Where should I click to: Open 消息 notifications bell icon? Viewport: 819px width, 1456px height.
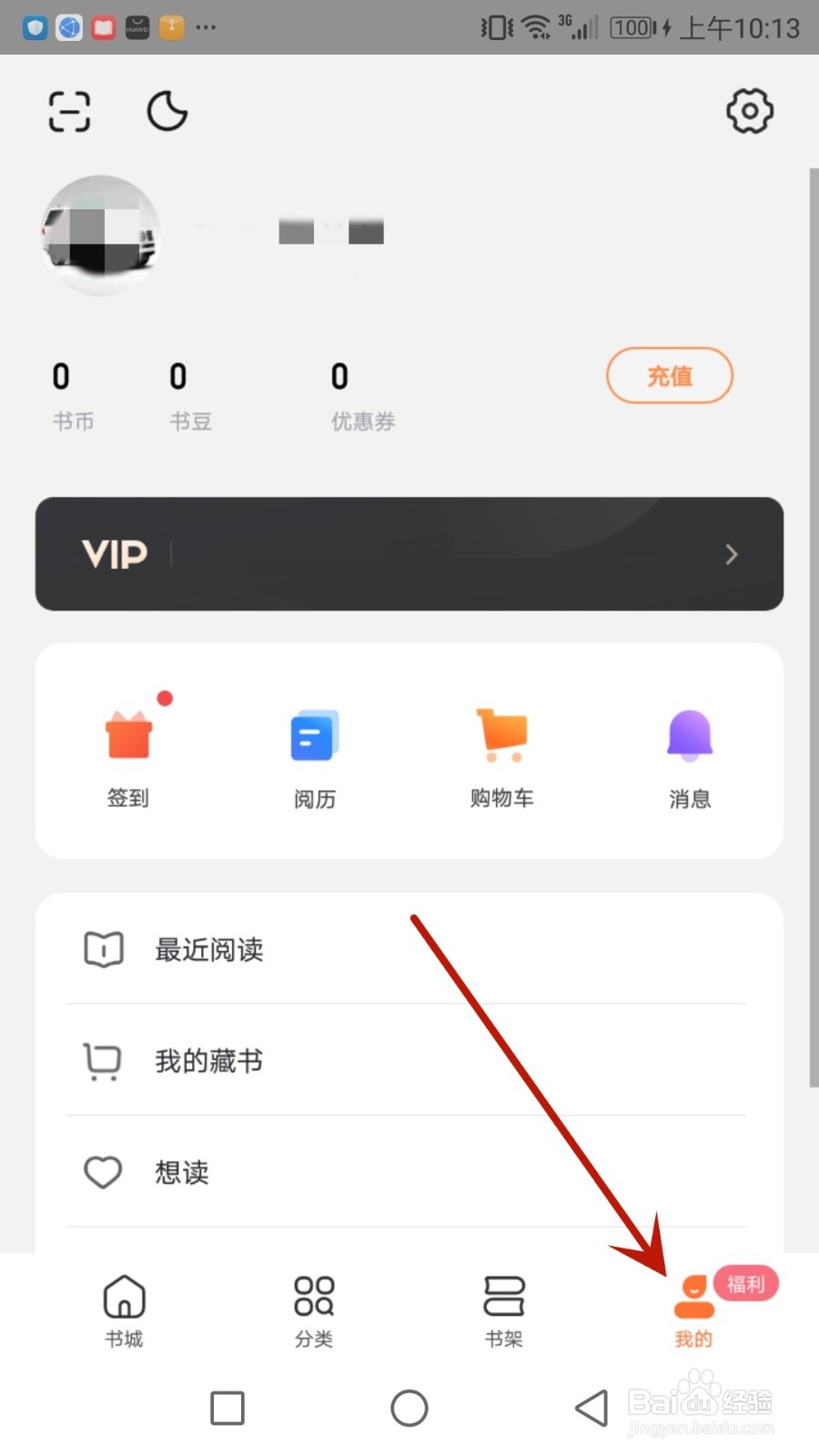pyautogui.click(x=689, y=737)
